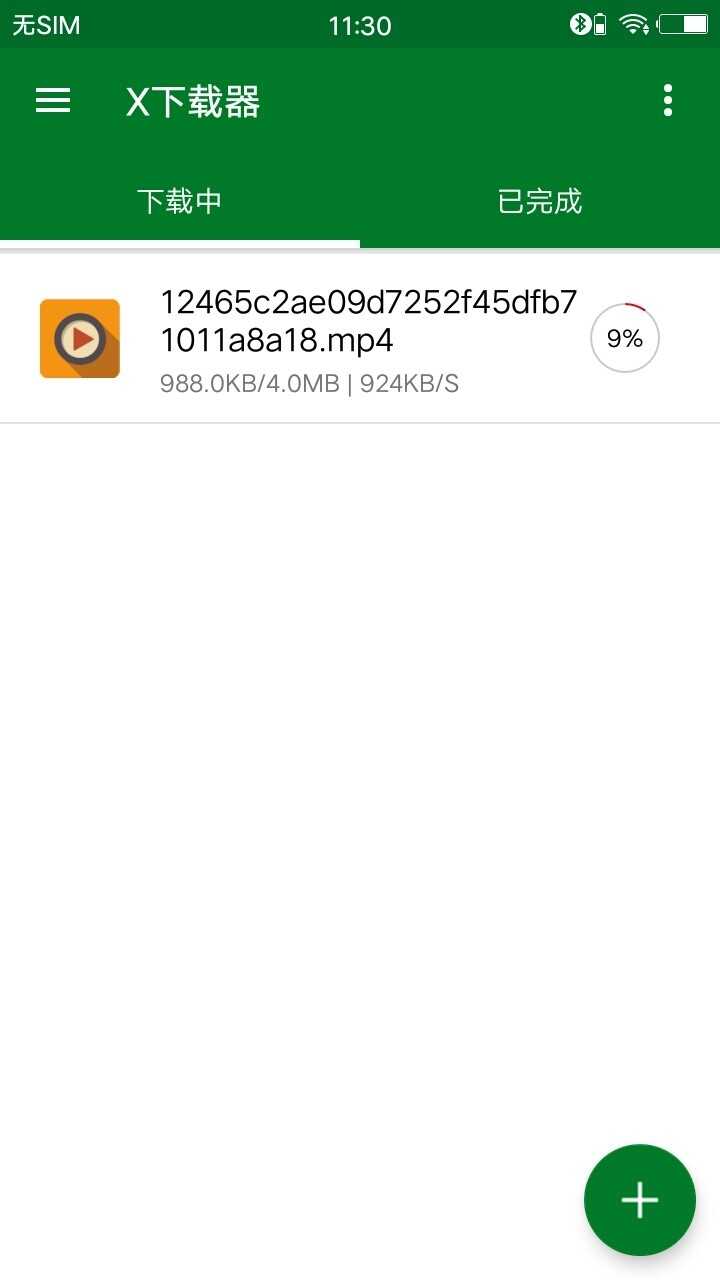Tap the 988.0KB/4.0MB size text
The width and height of the screenshot is (720, 1280).
point(249,383)
